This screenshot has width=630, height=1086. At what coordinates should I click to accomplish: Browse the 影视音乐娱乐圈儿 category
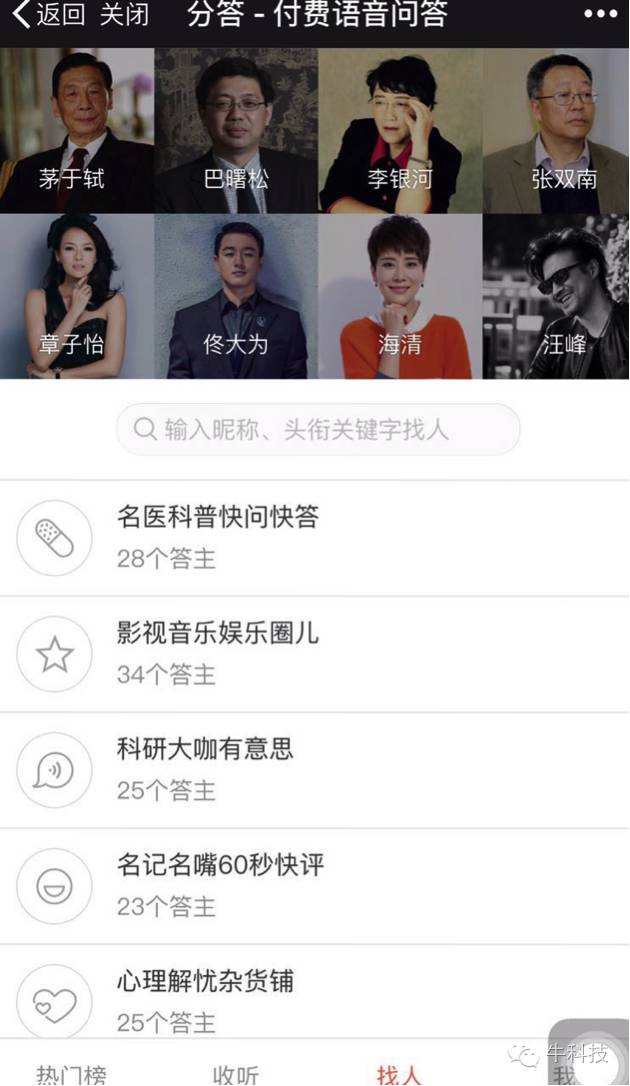(315, 654)
